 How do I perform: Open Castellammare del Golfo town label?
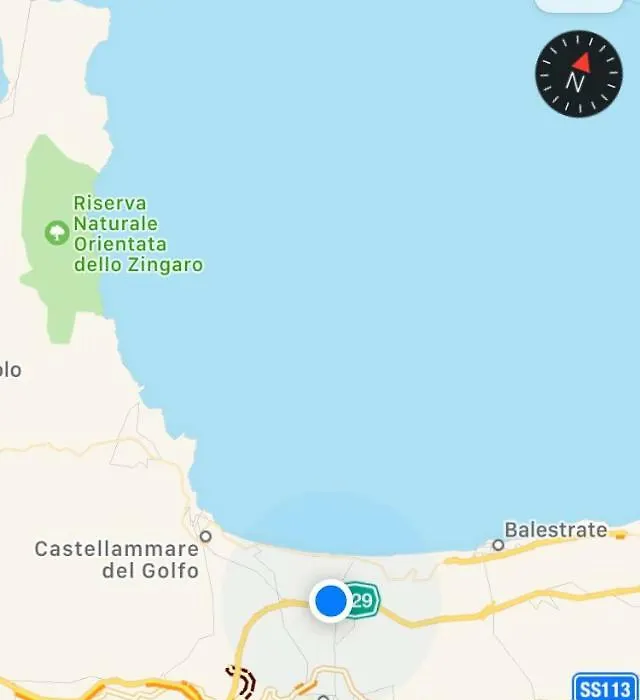pos(116,560)
